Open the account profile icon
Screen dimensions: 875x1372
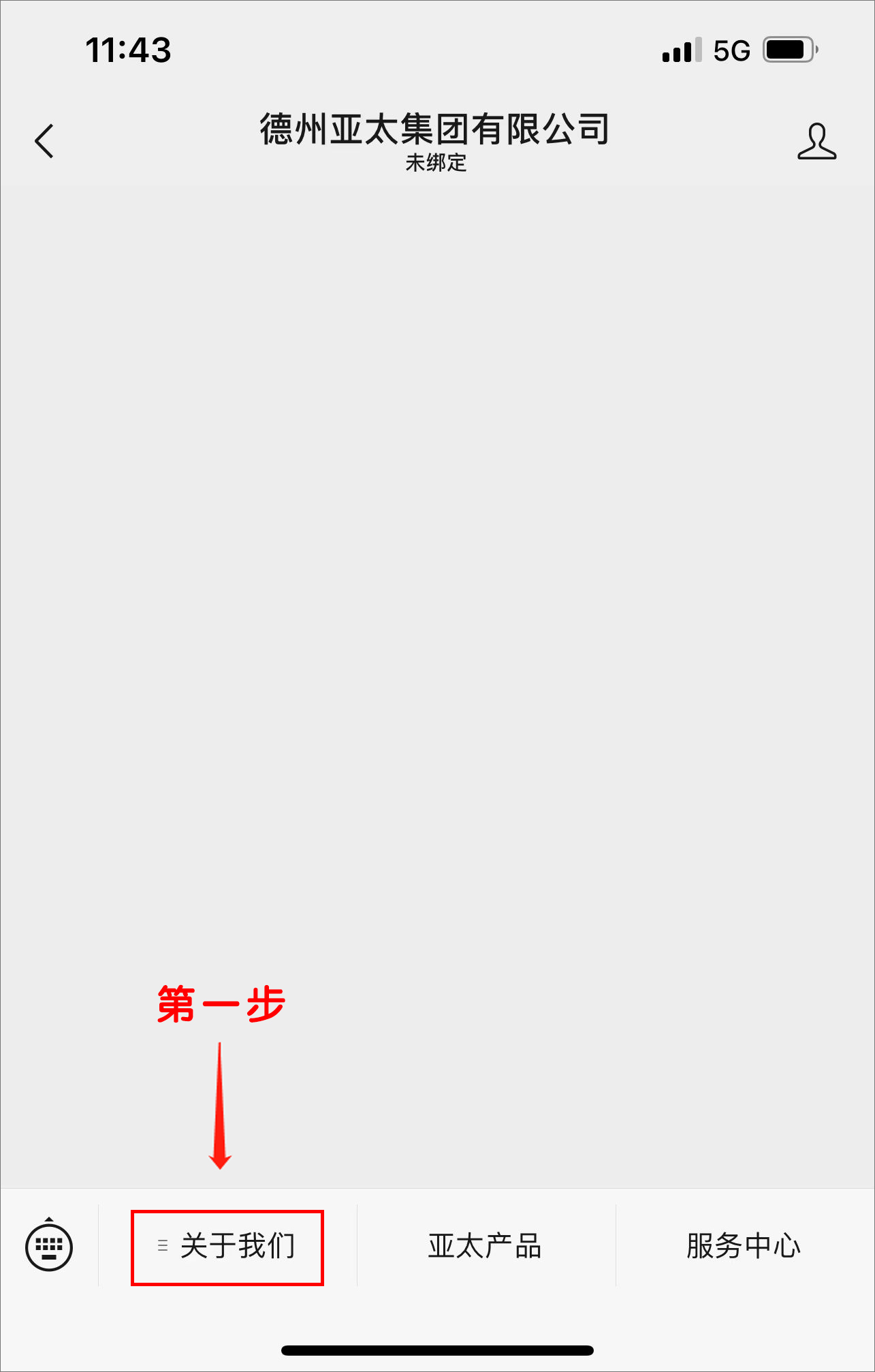pyautogui.click(x=816, y=142)
